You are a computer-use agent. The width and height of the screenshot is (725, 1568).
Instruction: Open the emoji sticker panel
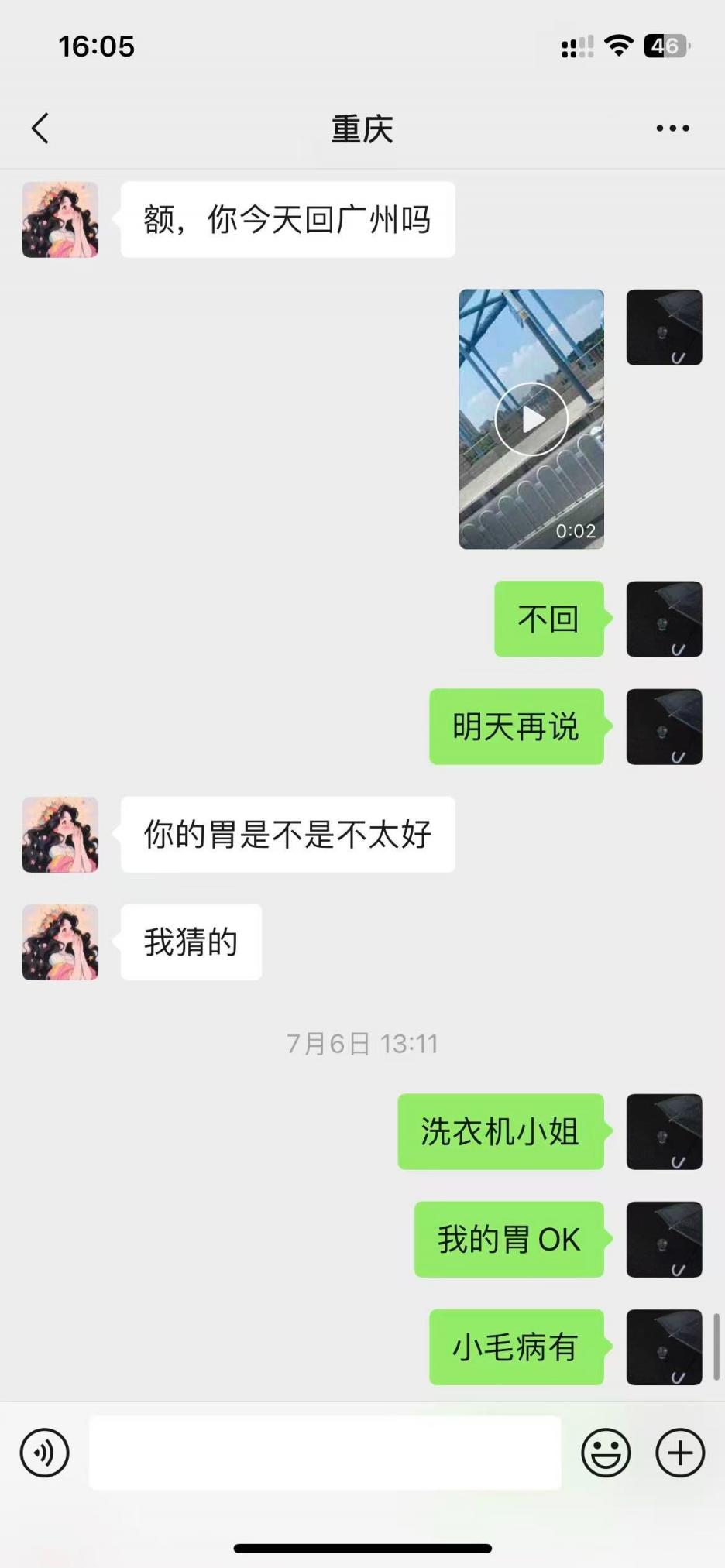(x=606, y=1453)
